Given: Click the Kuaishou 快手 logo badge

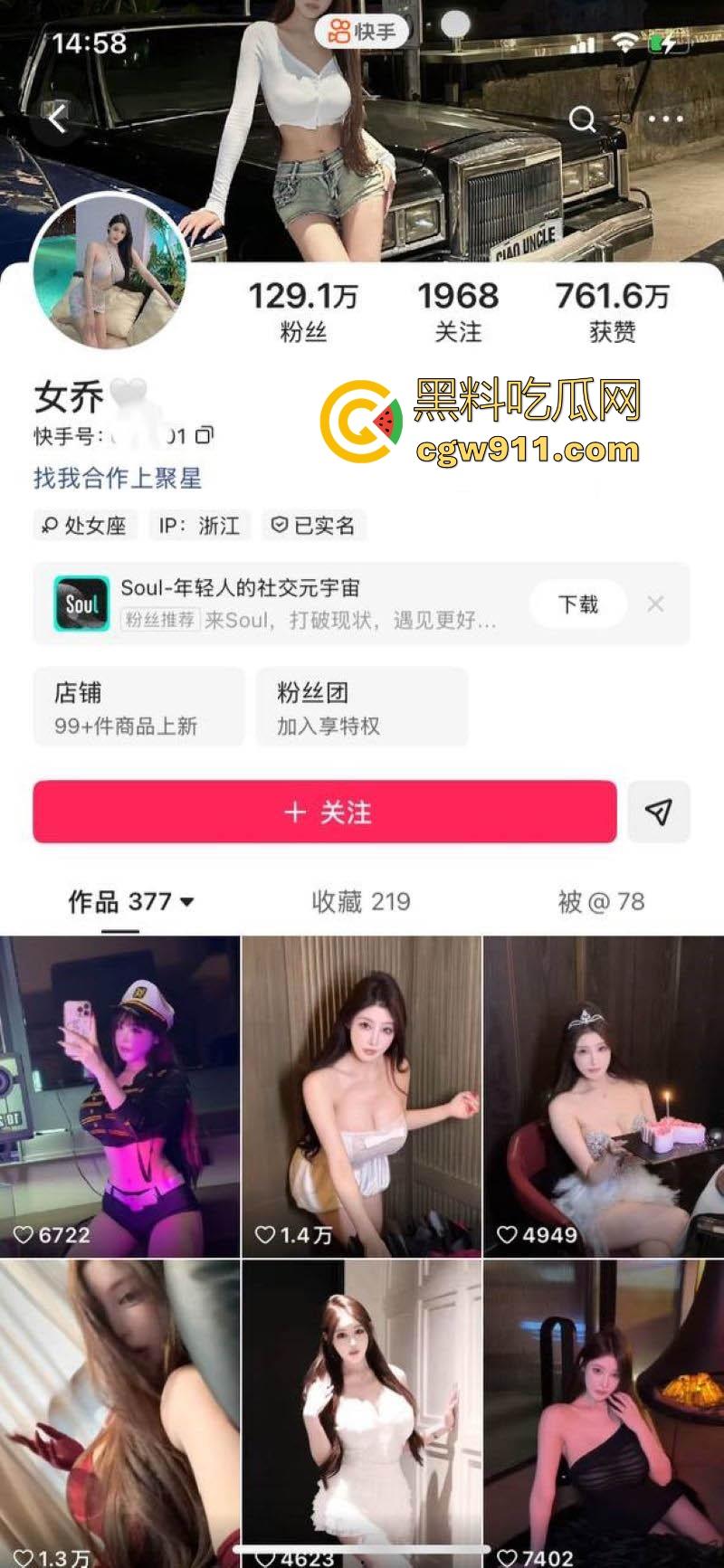Looking at the screenshot, I should pos(362,30).
